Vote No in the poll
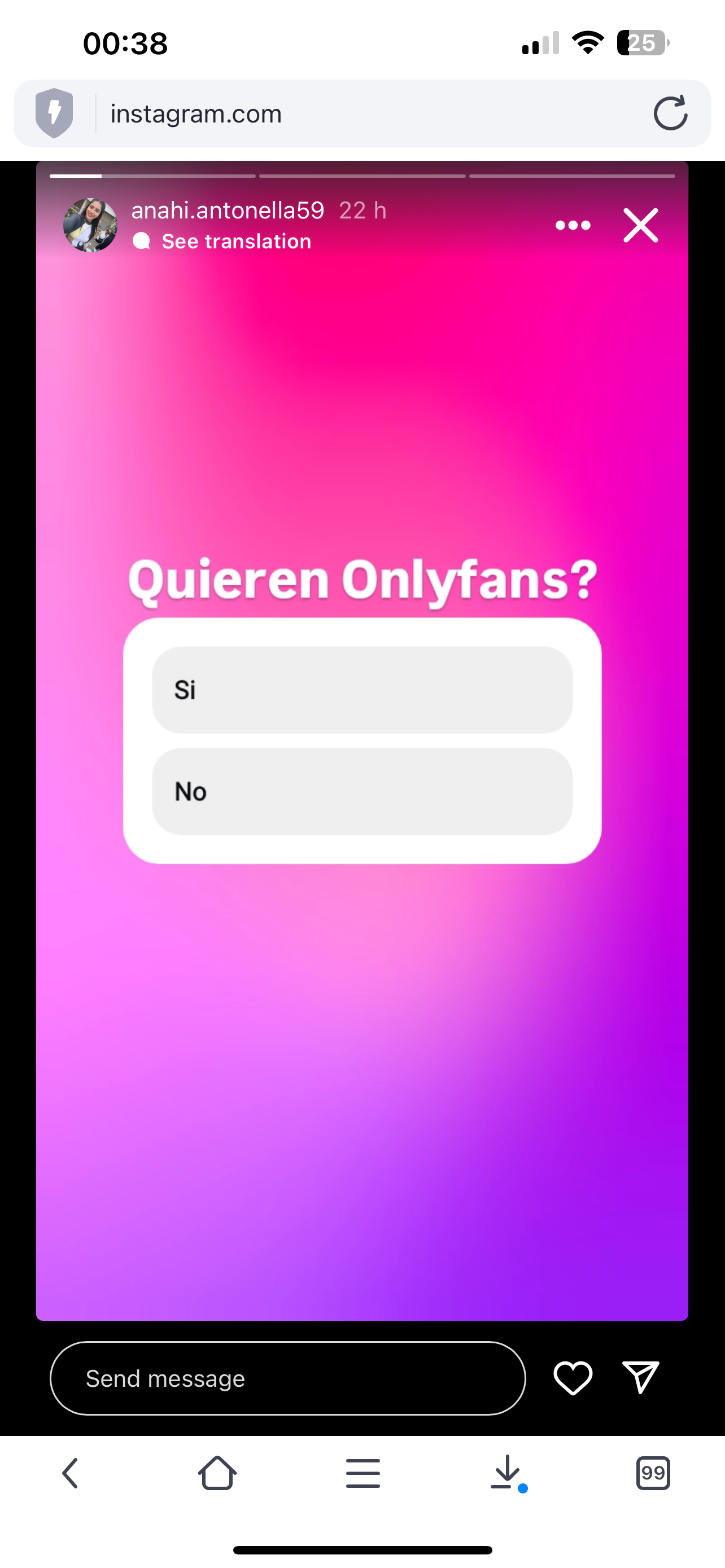 pyautogui.click(x=362, y=791)
